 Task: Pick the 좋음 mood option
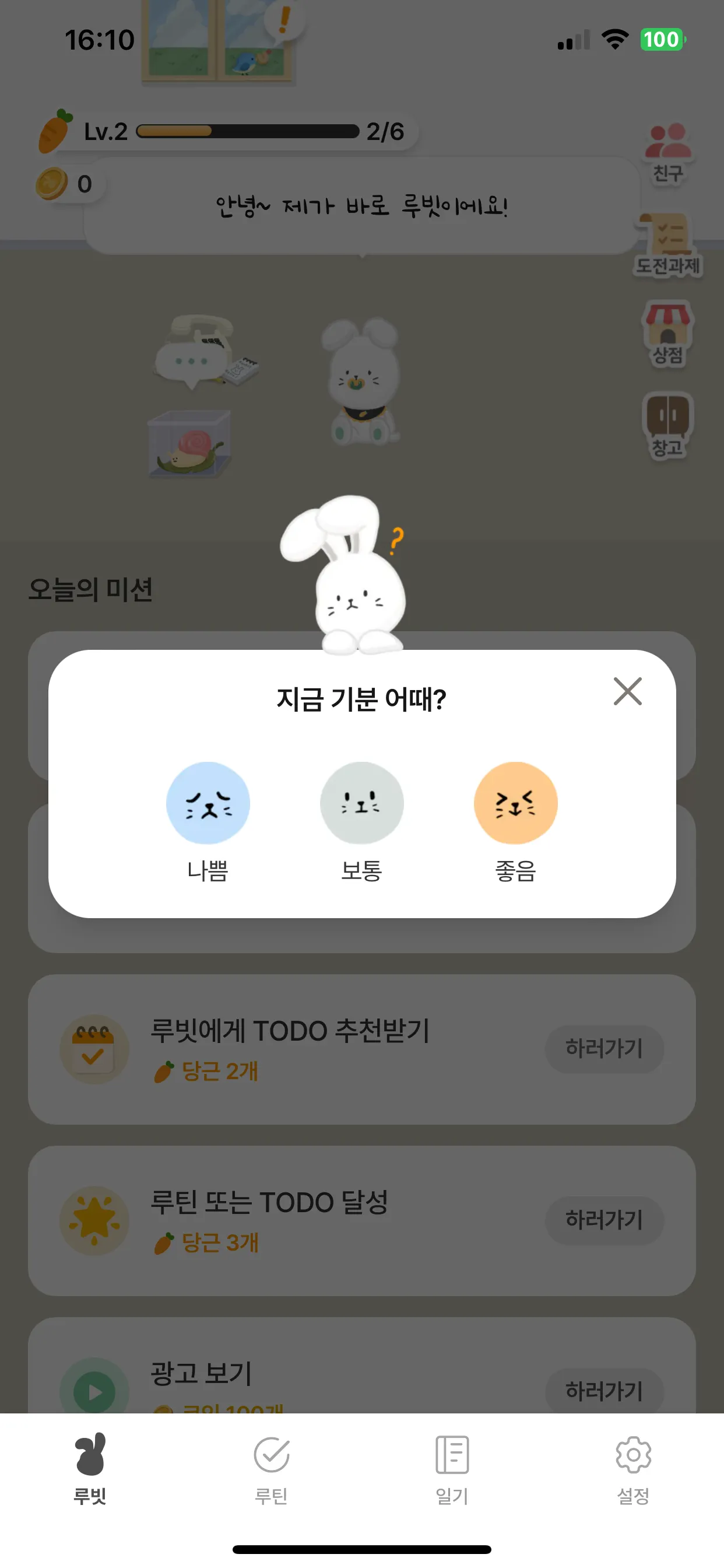tap(515, 803)
